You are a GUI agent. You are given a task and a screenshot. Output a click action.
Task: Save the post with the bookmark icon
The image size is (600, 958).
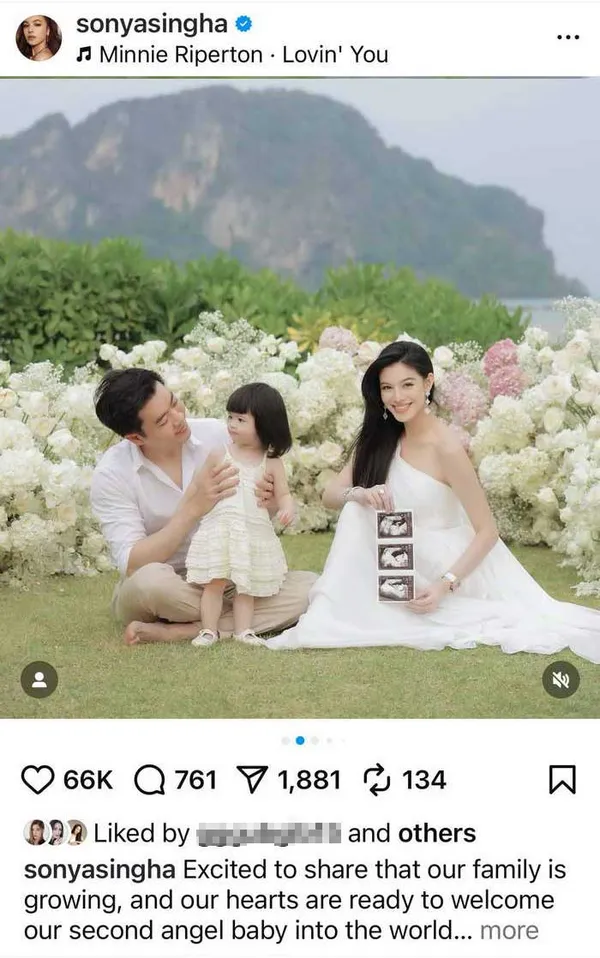[563, 780]
